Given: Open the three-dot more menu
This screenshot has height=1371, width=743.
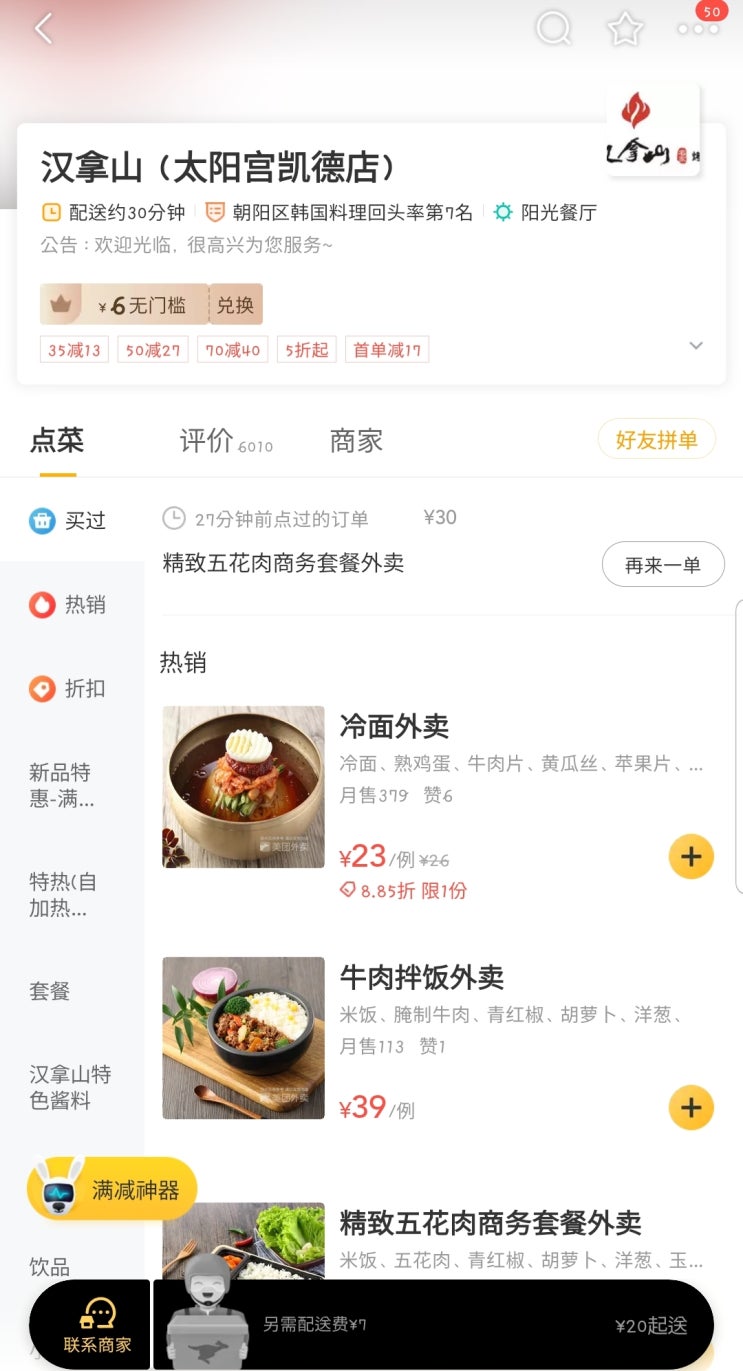Looking at the screenshot, I should (697, 29).
